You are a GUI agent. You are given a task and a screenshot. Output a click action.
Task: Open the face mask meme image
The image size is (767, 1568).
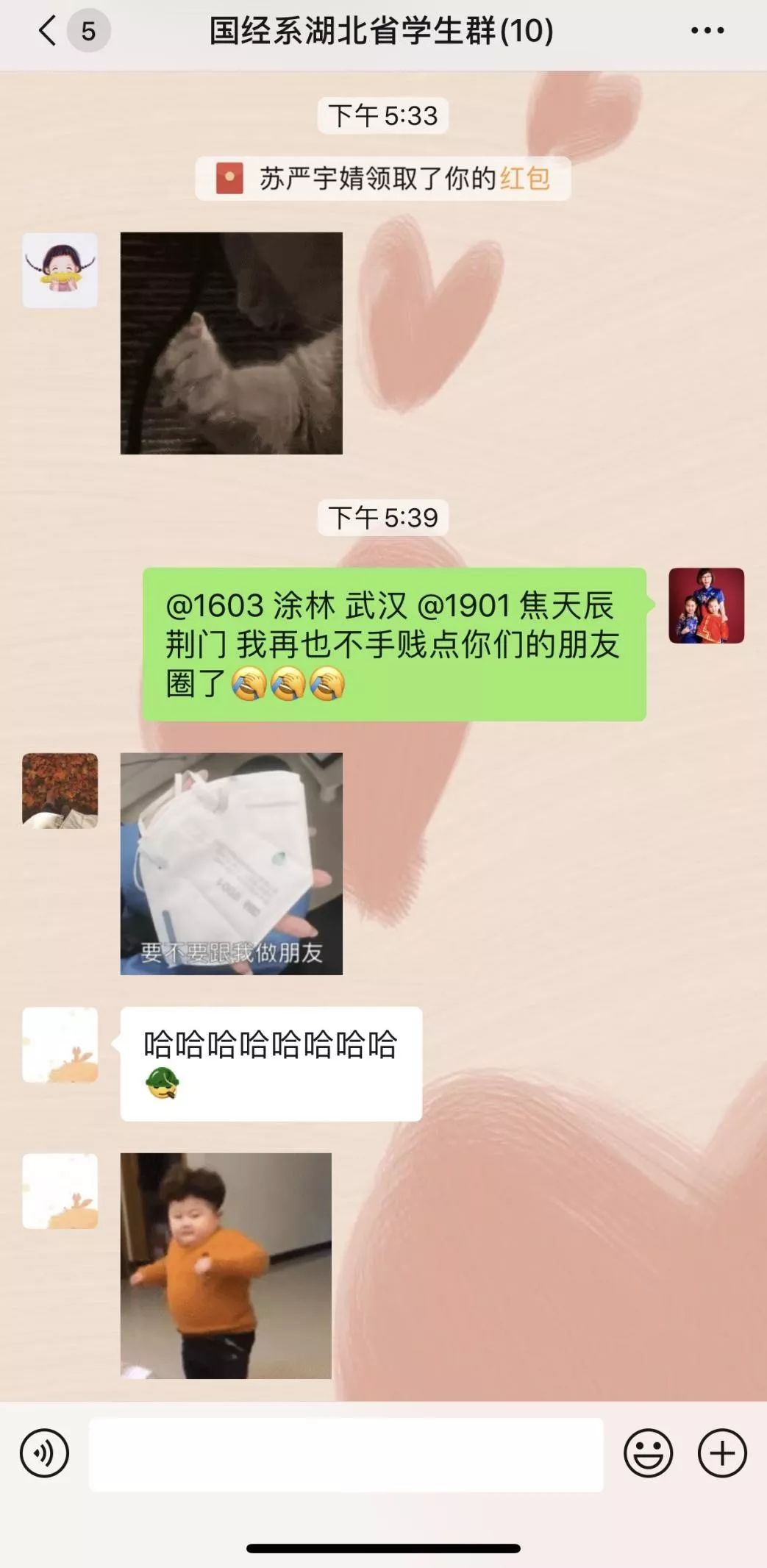pyautogui.click(x=232, y=864)
